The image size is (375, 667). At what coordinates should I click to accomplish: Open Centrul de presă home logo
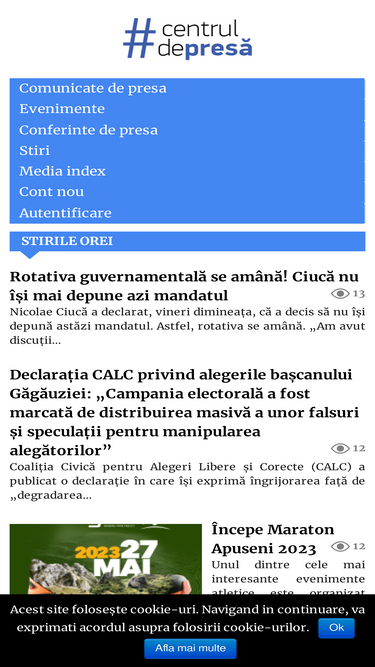click(x=188, y=38)
